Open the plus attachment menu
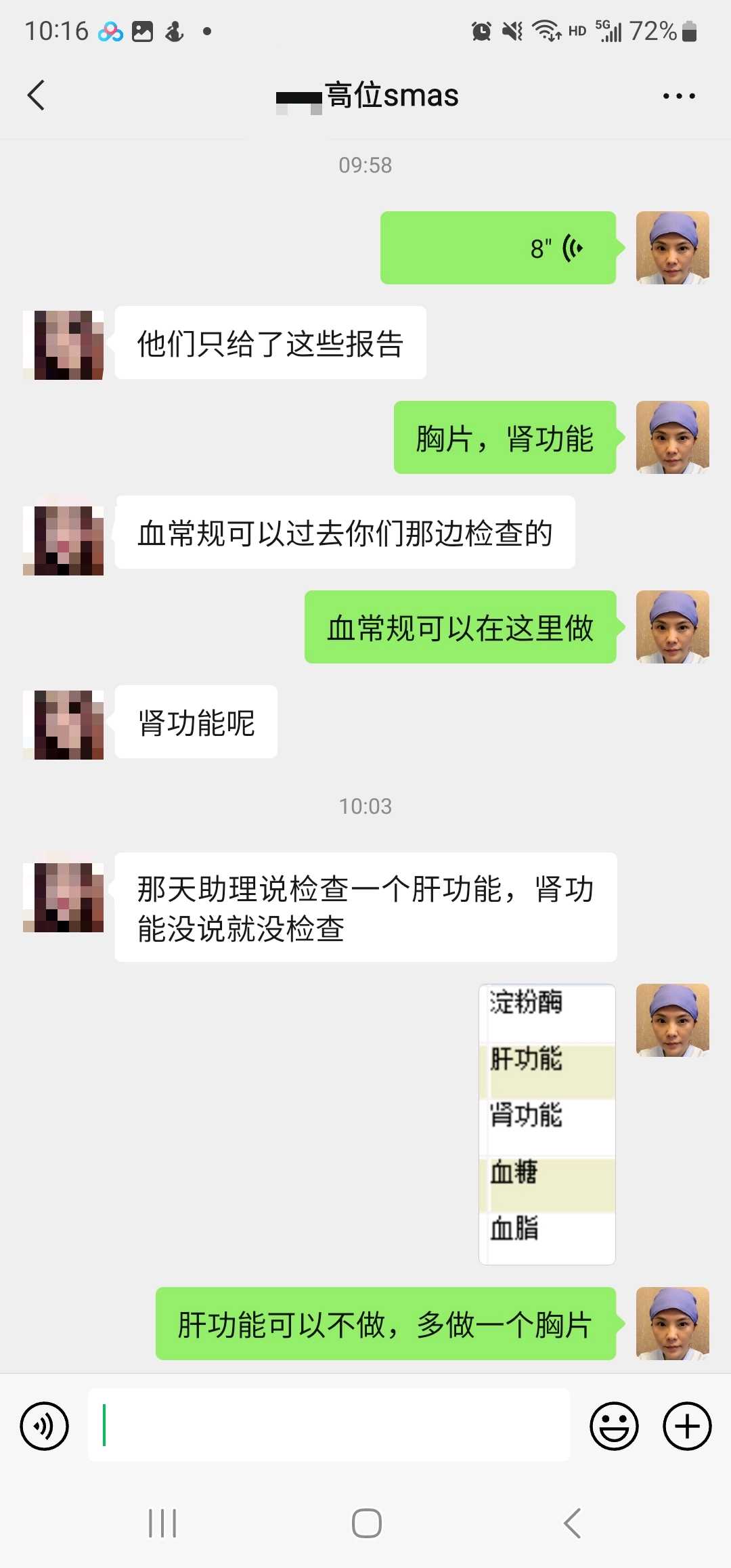 click(686, 1426)
